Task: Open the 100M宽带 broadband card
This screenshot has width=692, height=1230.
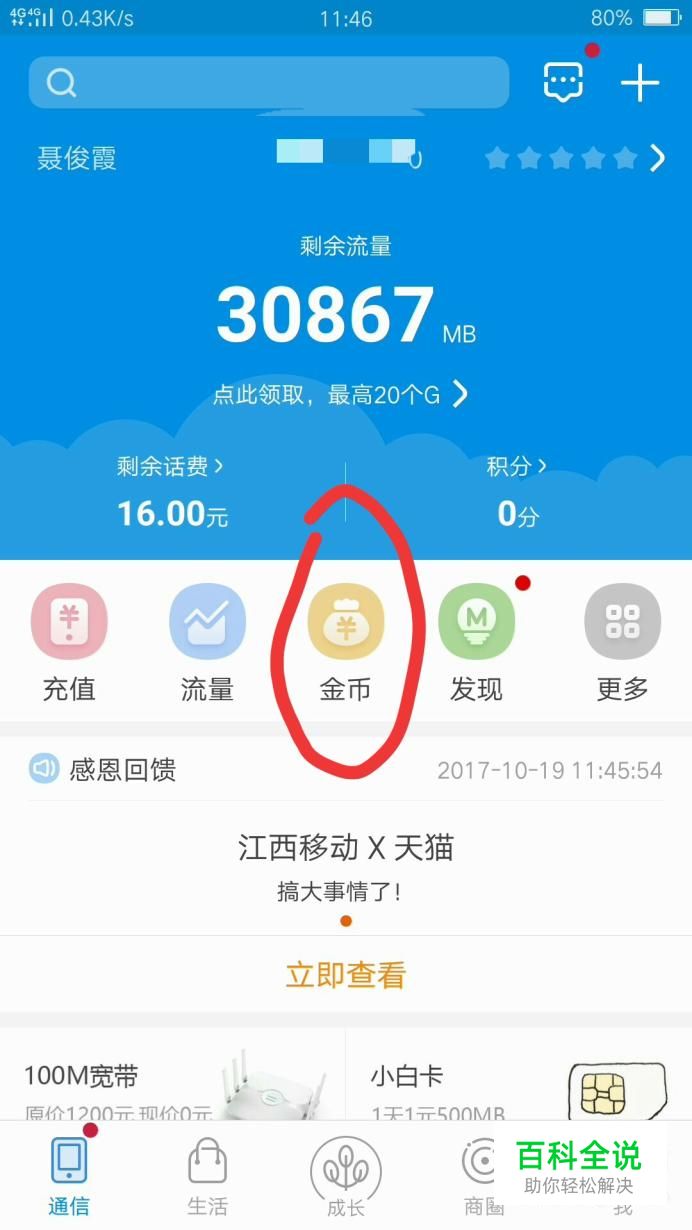Action: (x=172, y=1080)
